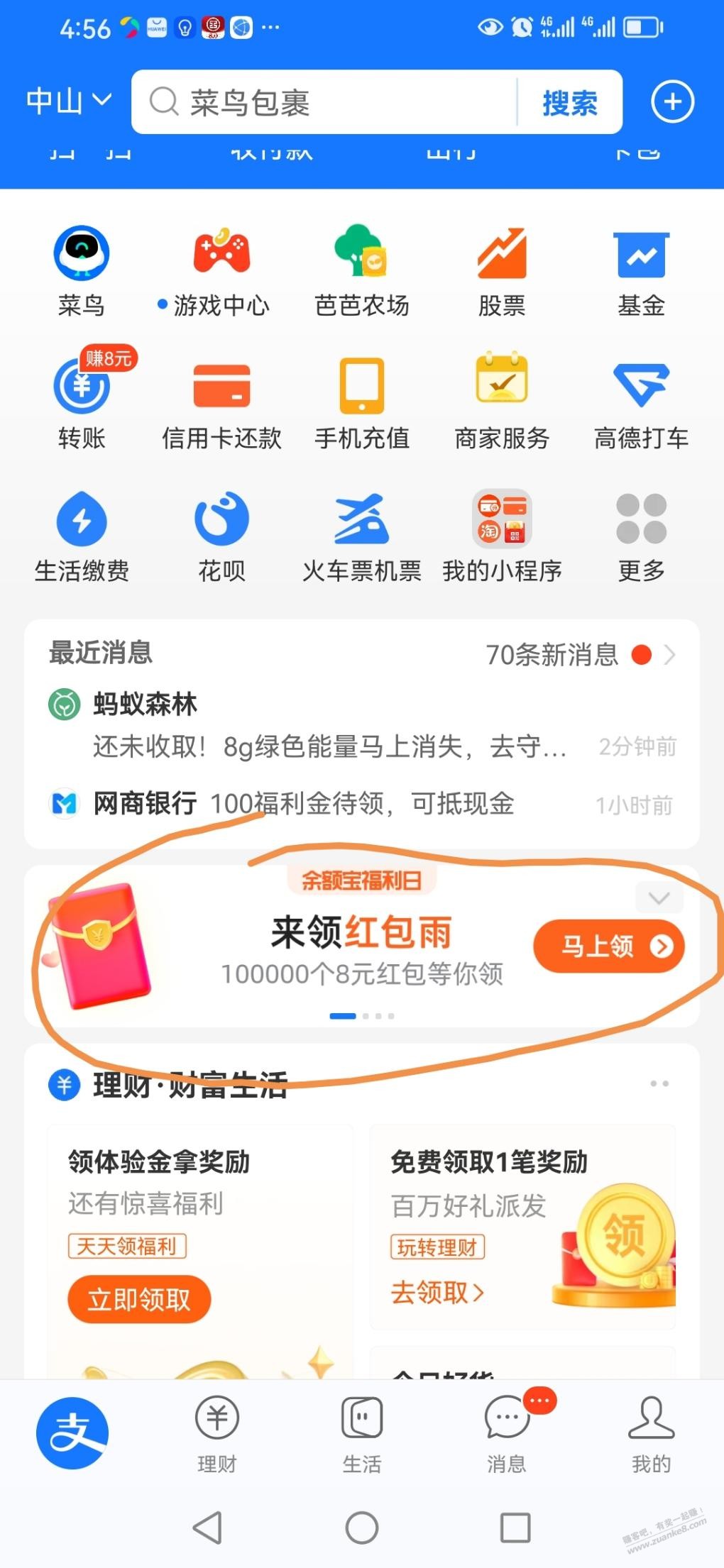Image resolution: width=724 pixels, height=1568 pixels.
Task: Open the 网商银行 福利金 message
Action: 362,804
